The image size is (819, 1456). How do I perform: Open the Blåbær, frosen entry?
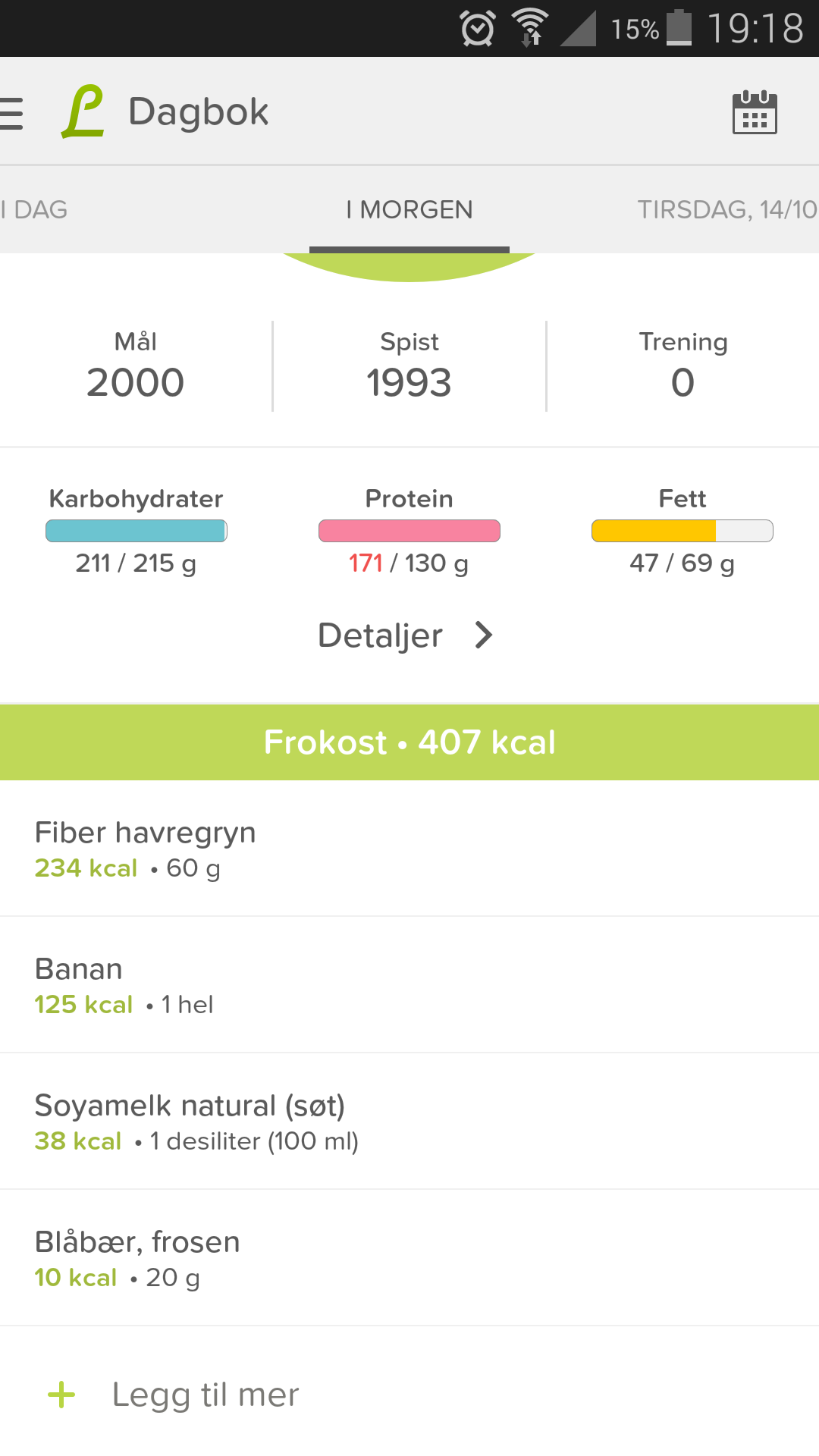tap(409, 1258)
